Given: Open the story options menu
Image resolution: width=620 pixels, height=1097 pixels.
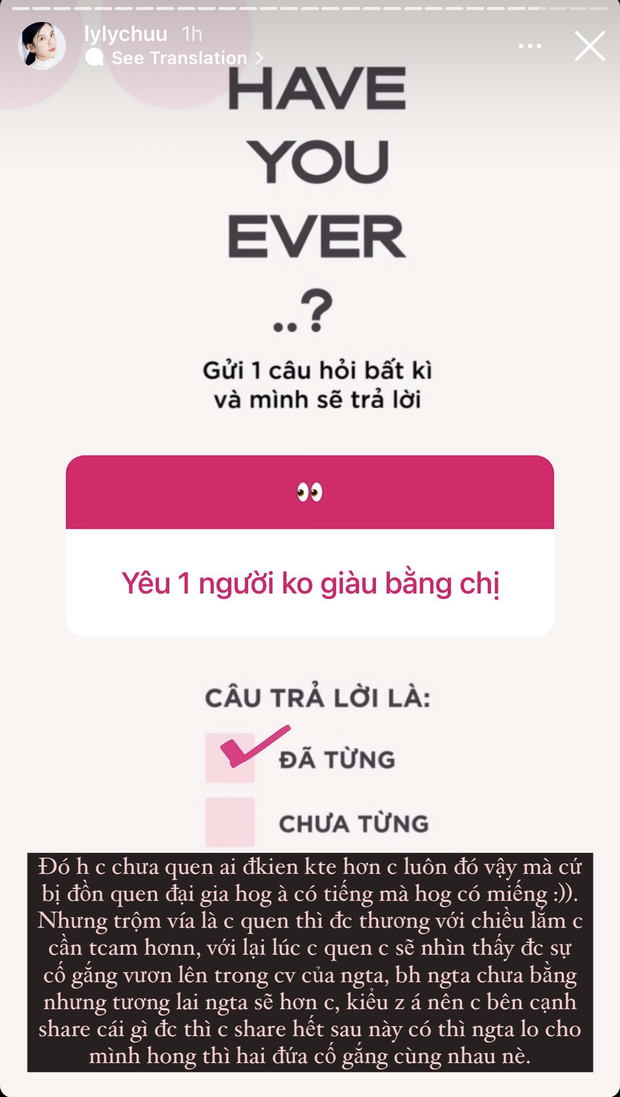Looking at the screenshot, I should 530,47.
